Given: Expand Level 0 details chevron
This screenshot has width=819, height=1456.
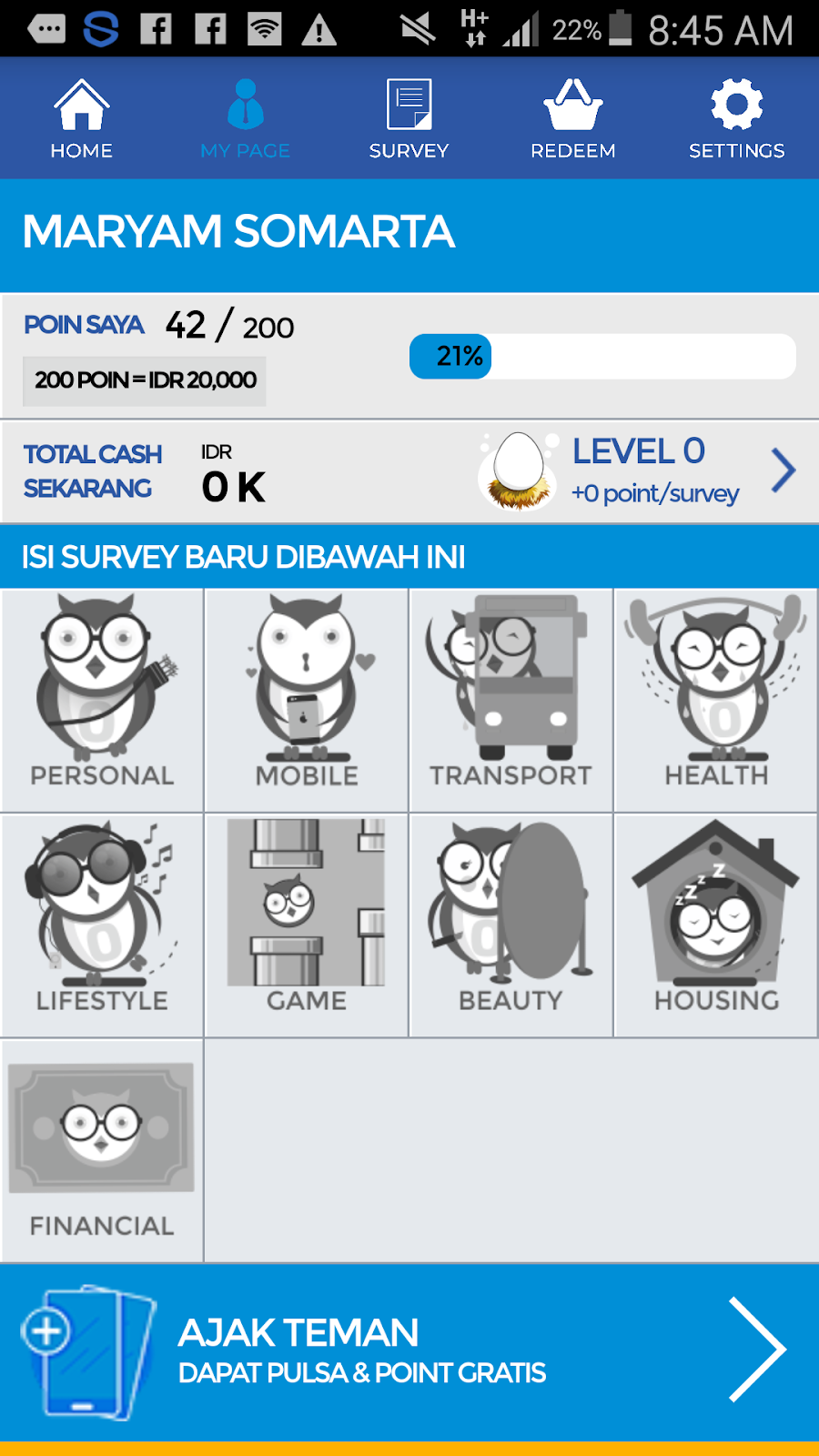Looking at the screenshot, I should pyautogui.click(x=783, y=470).
